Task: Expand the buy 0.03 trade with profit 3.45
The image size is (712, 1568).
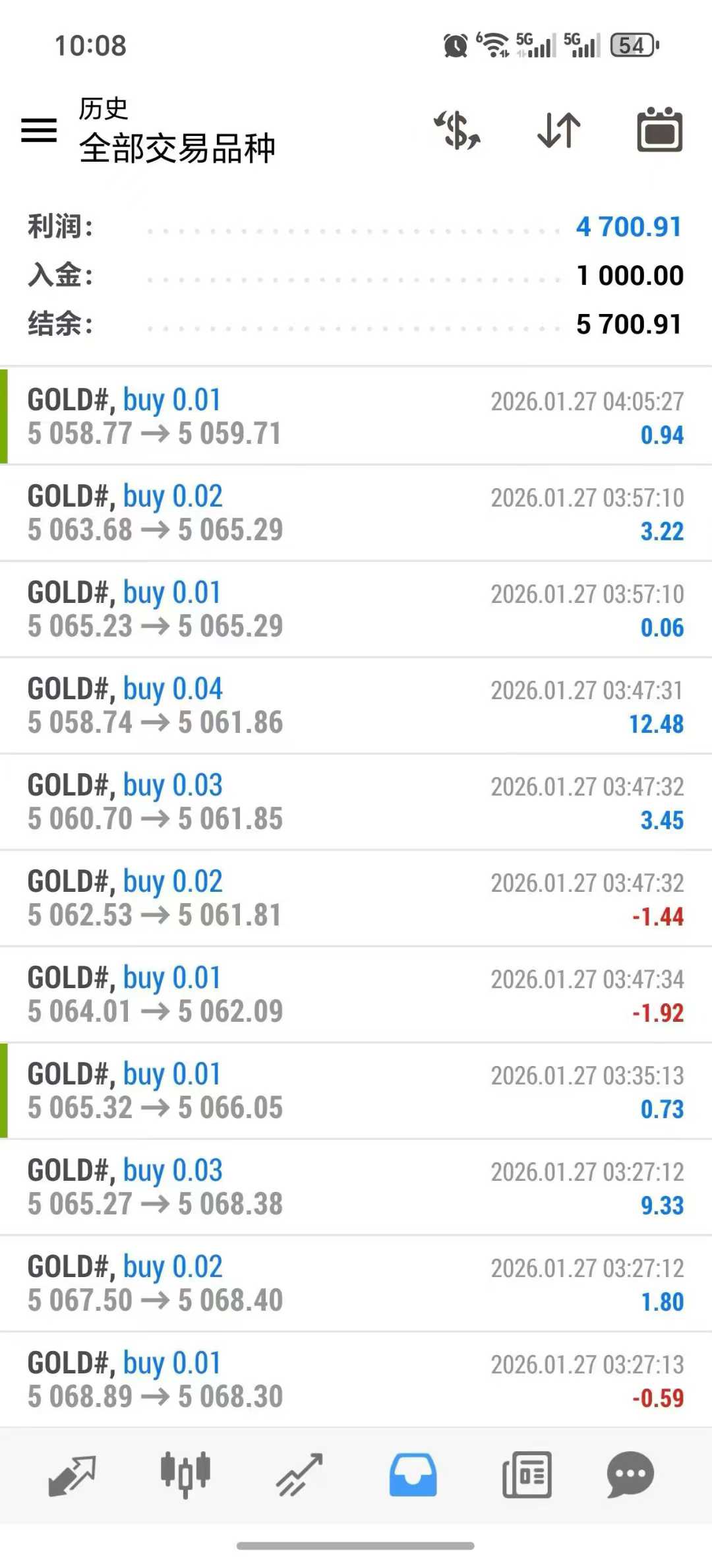Action: [356, 802]
